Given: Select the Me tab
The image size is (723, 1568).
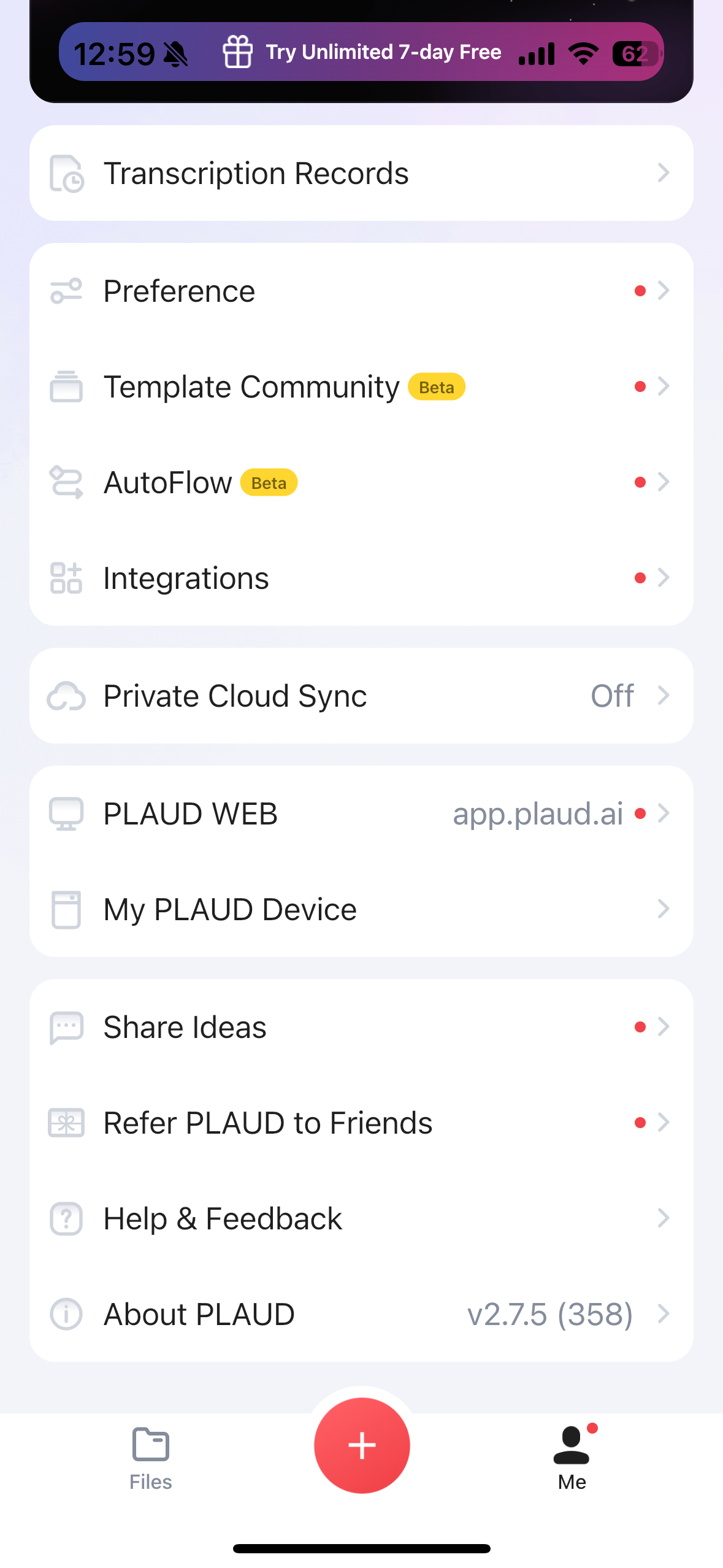Looking at the screenshot, I should coord(572,1458).
